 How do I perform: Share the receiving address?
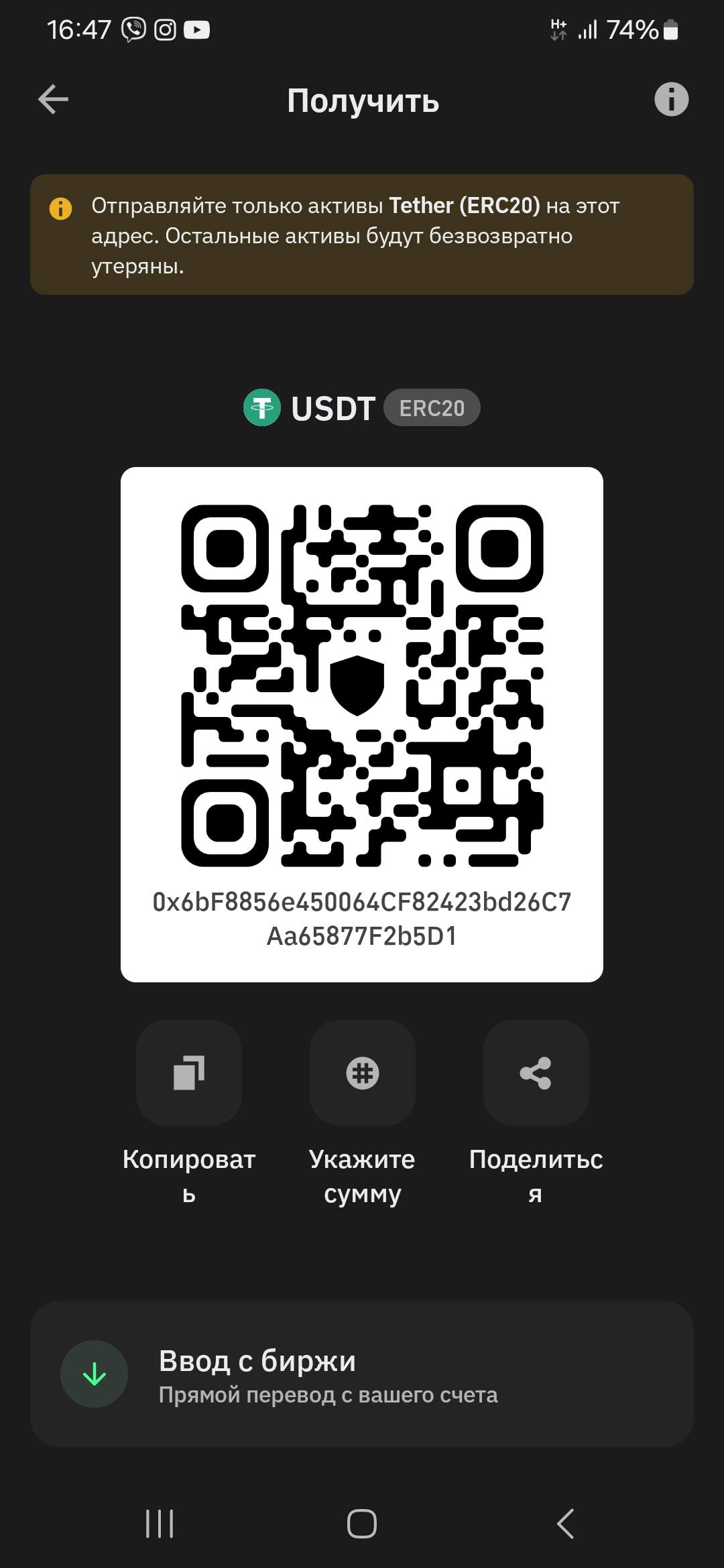click(536, 1073)
